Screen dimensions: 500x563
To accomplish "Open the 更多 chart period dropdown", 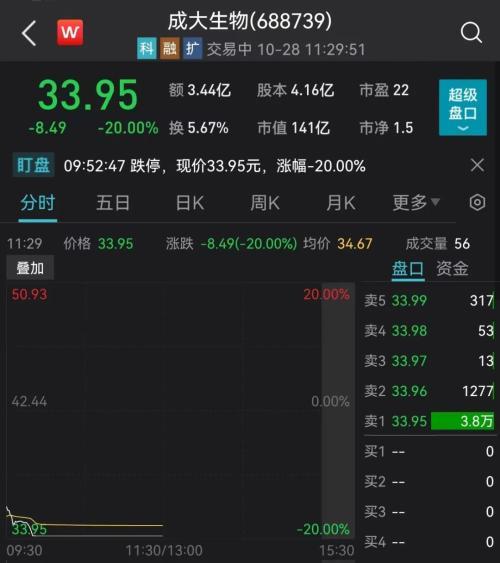I will [x=416, y=203].
